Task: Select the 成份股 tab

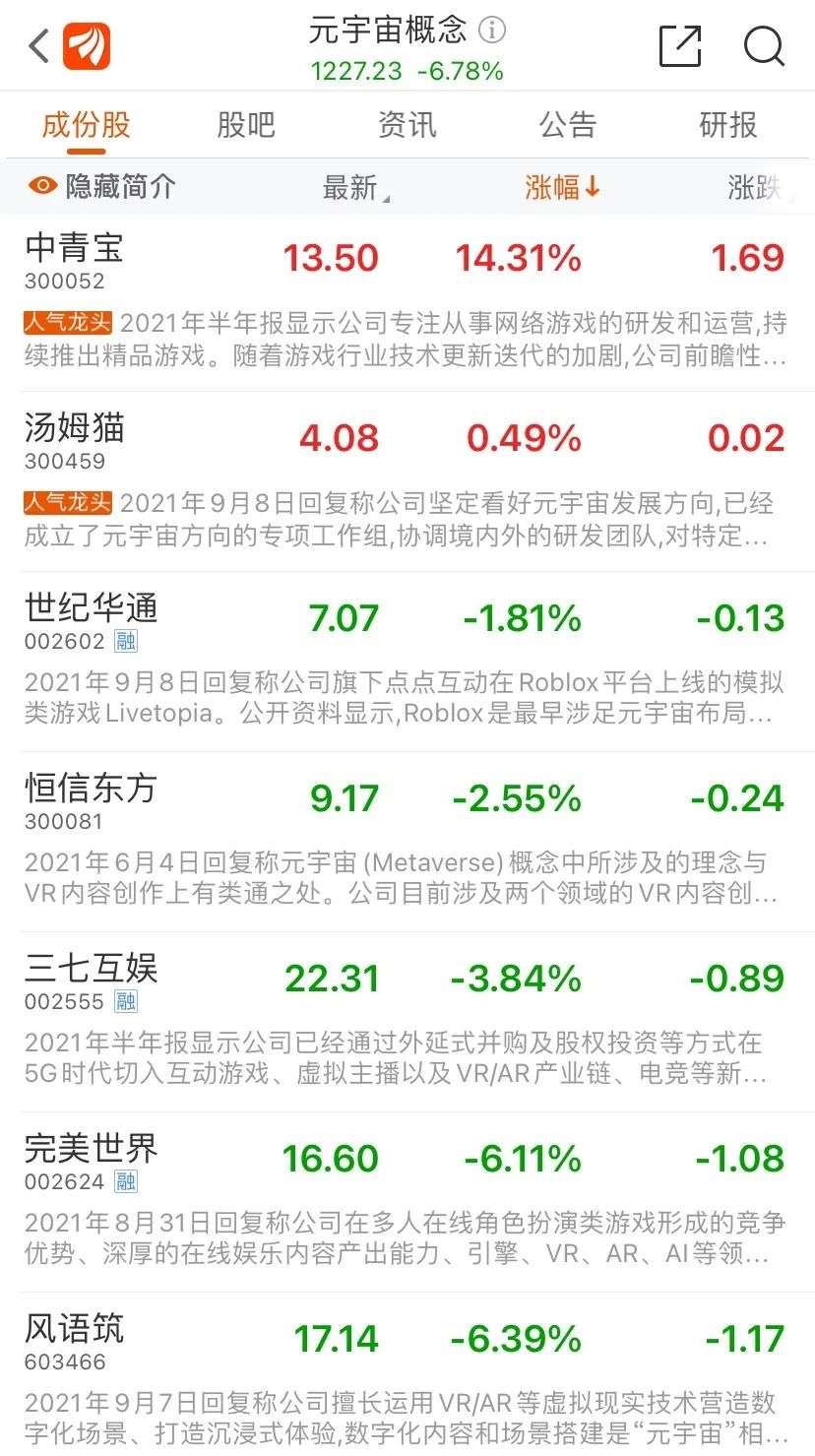Action: pyautogui.click(x=87, y=125)
